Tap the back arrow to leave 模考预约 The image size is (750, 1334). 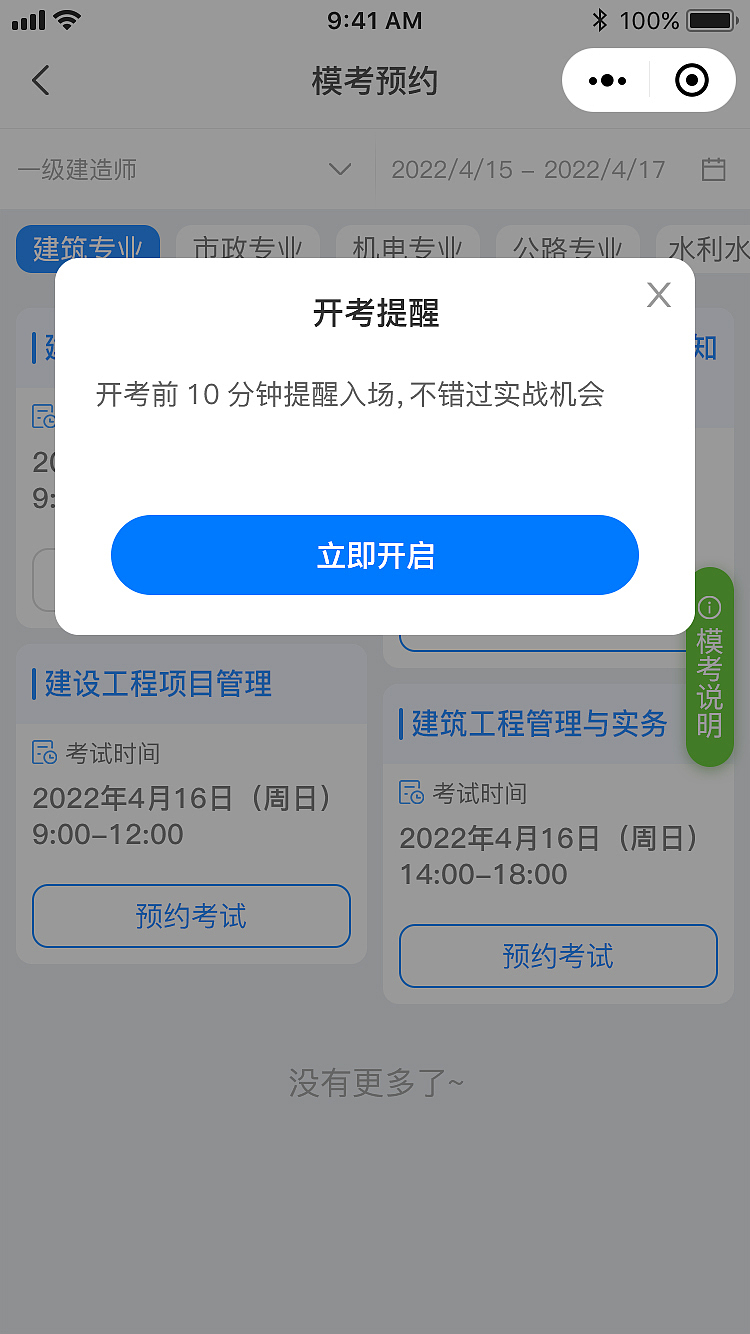point(40,81)
